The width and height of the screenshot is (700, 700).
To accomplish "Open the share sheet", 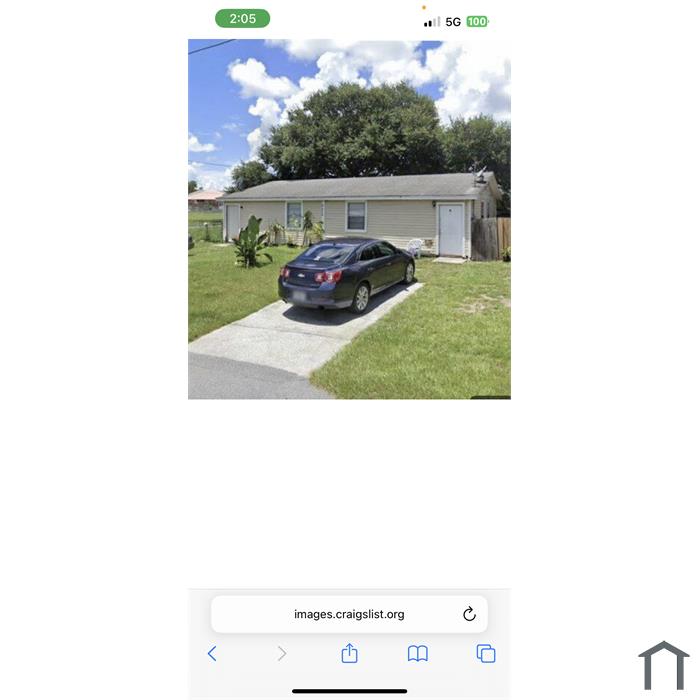I will 349,653.
